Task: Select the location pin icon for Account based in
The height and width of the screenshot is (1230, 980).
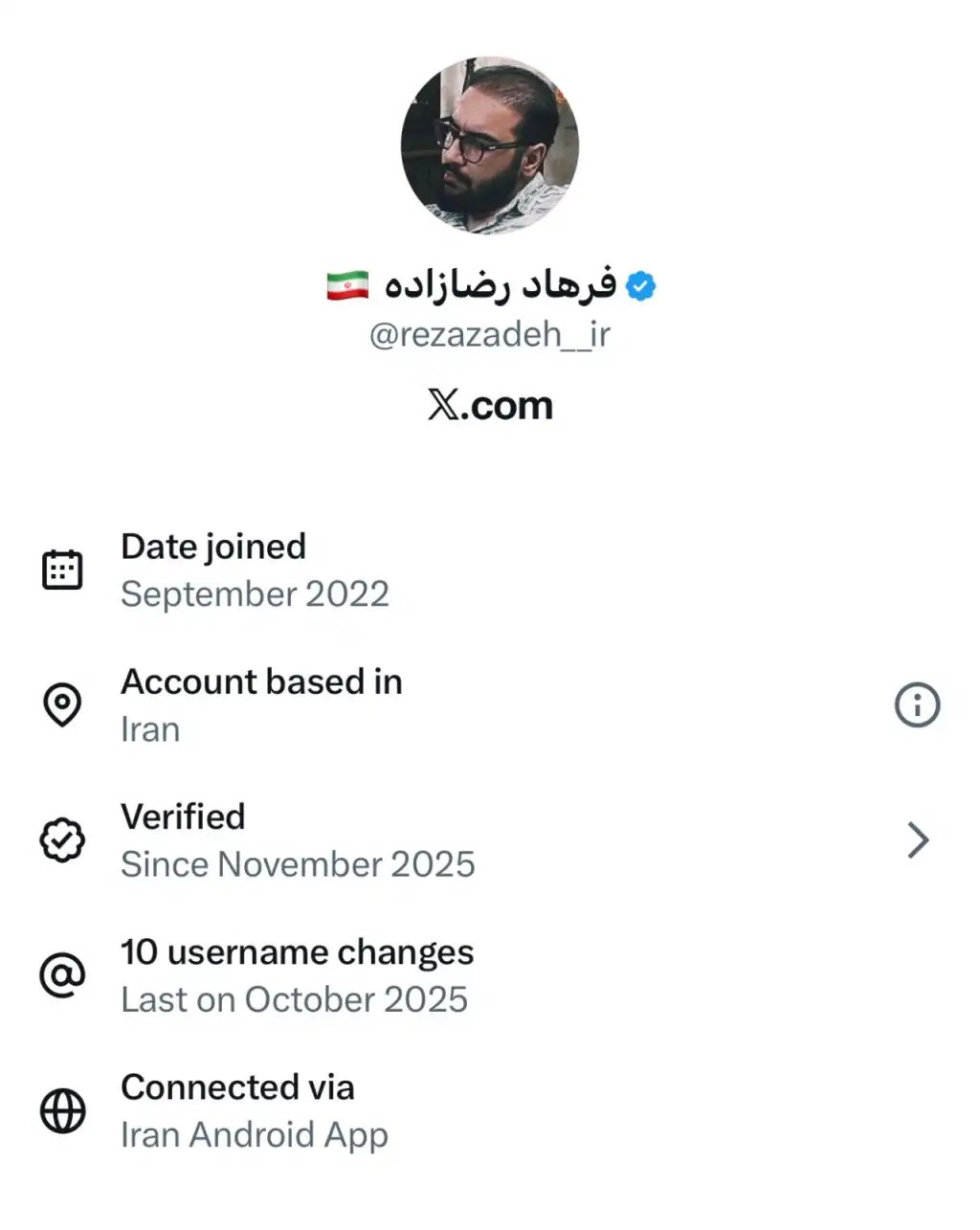Action: (62, 704)
